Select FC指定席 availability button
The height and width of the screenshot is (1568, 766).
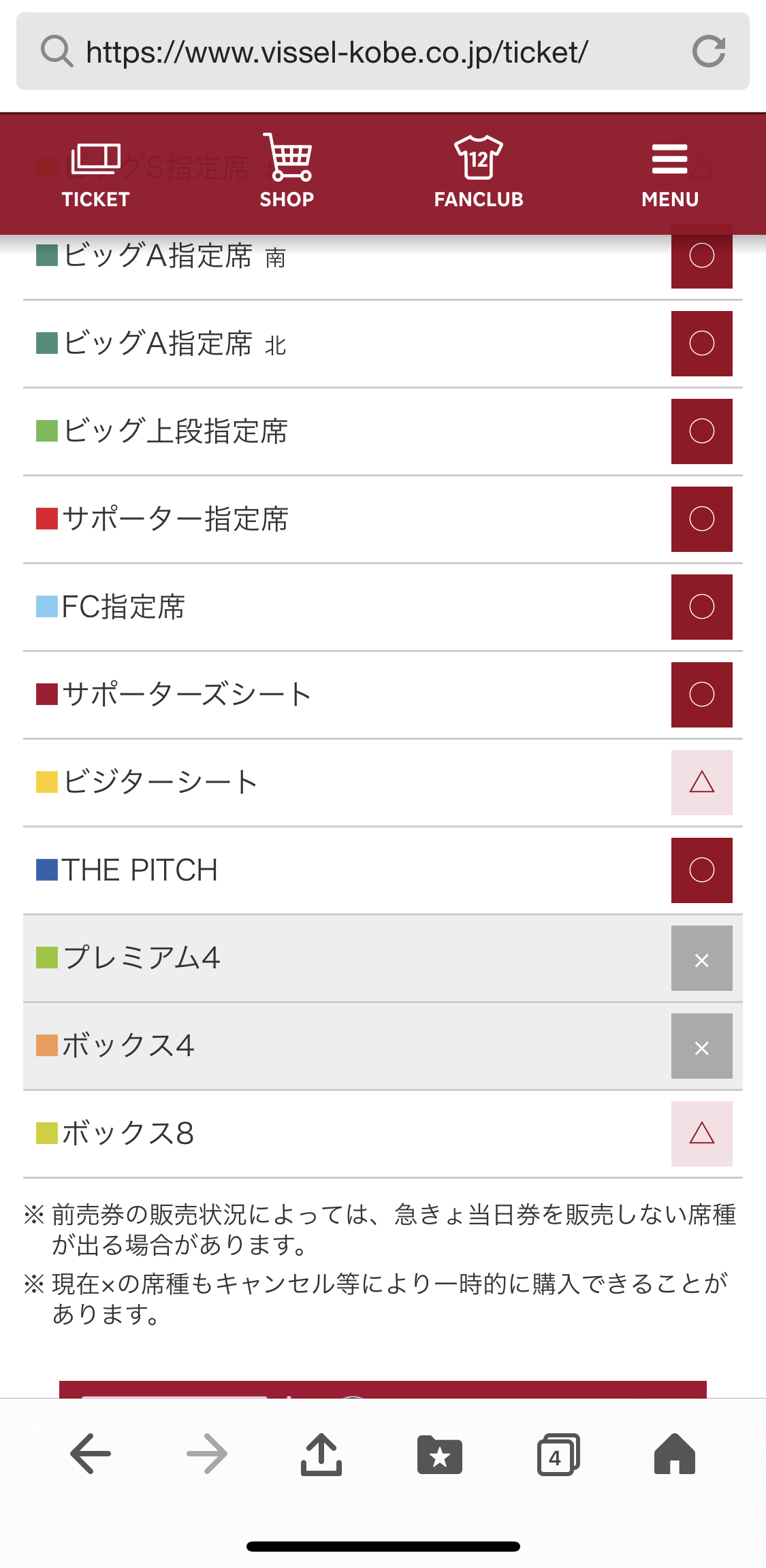[x=702, y=607]
